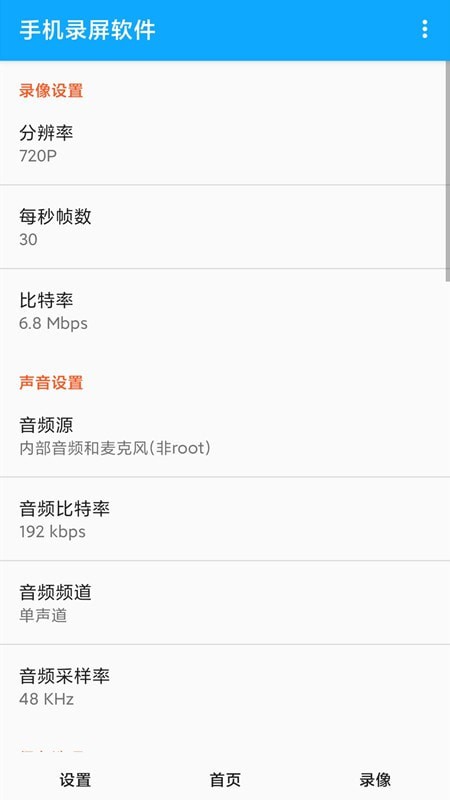Screen dimensions: 450x800
Task: Switch to the 录像 tab
Action: pyautogui.click(x=375, y=780)
